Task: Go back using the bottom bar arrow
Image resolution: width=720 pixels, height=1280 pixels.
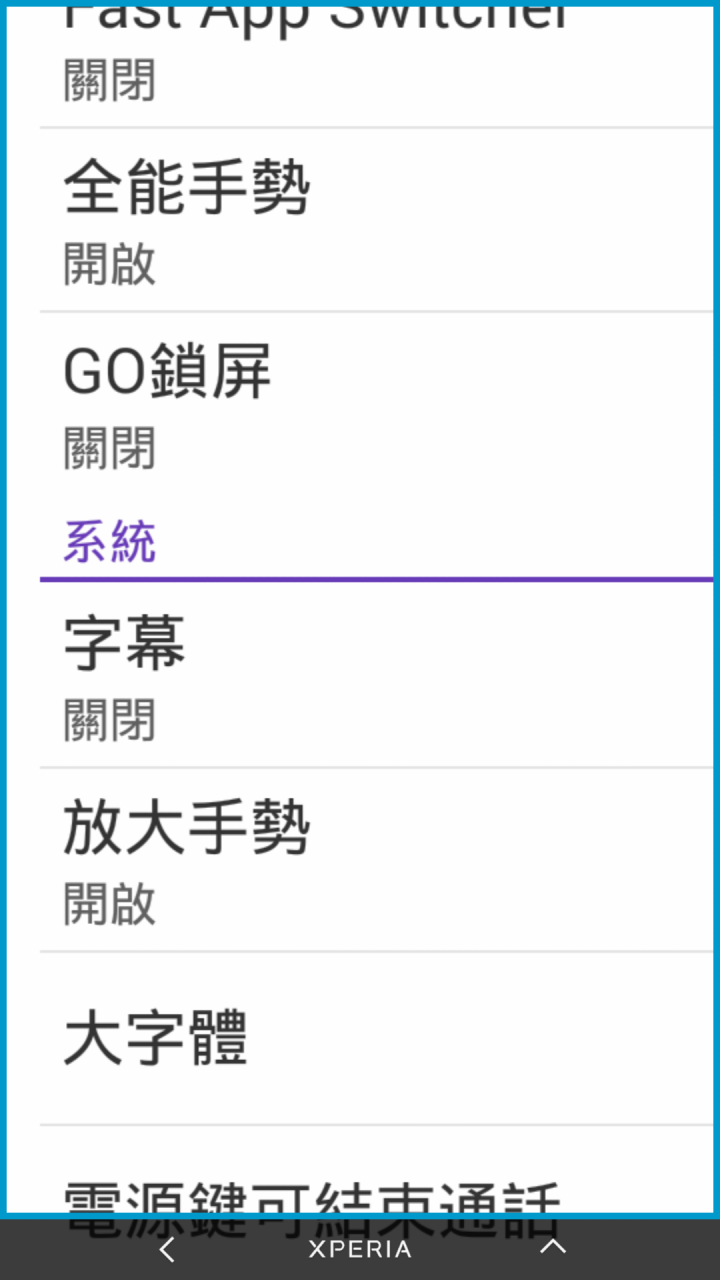Action: (167, 1249)
